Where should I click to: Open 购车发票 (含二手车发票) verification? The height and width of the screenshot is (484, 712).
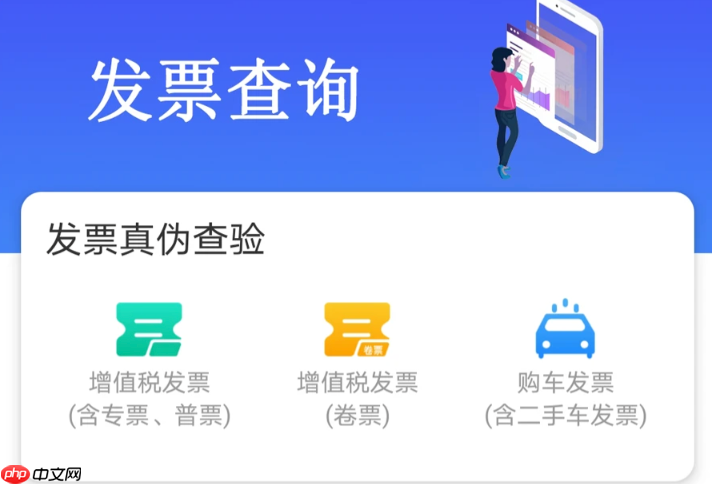[x=565, y=331]
